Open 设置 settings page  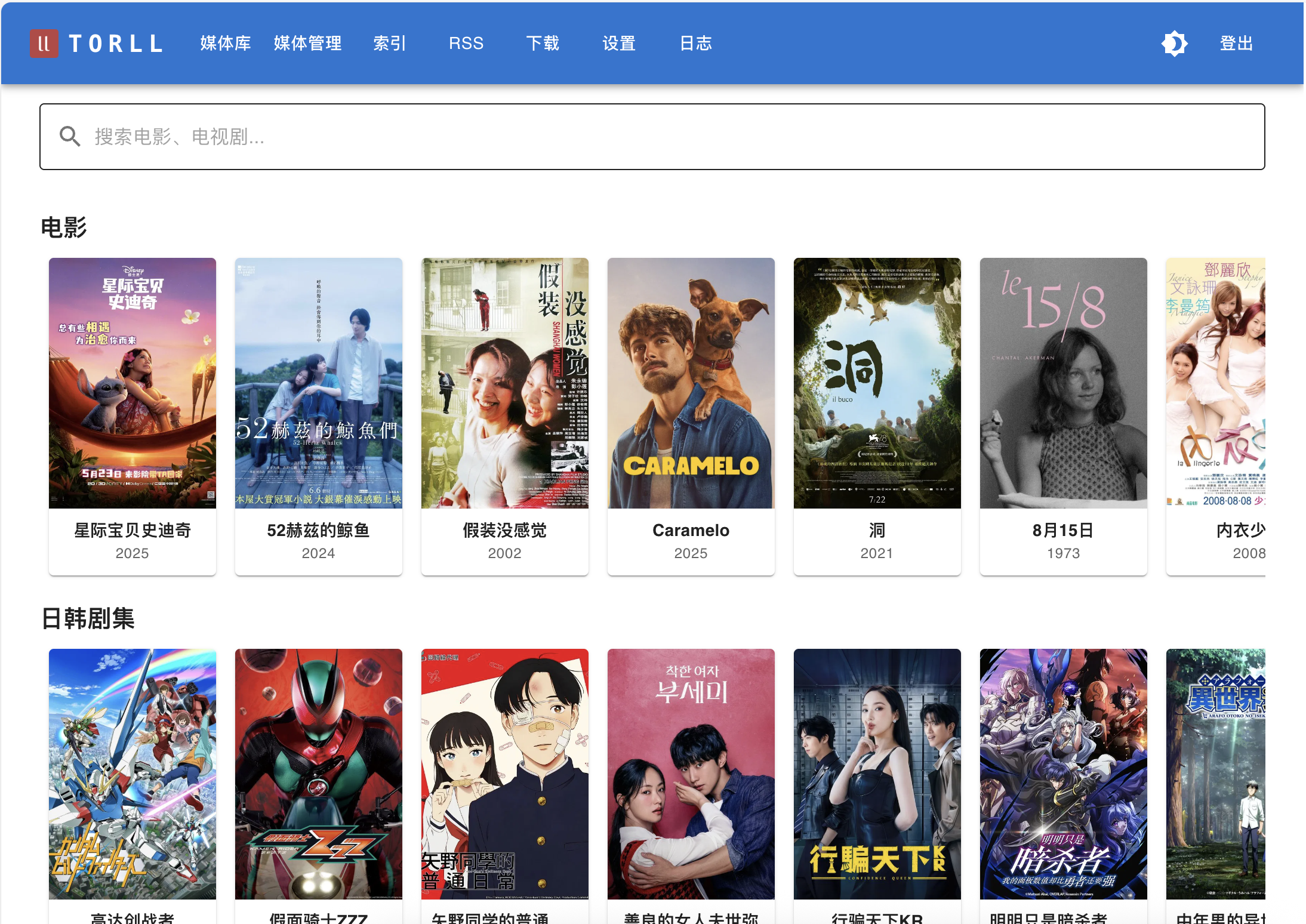pos(619,44)
